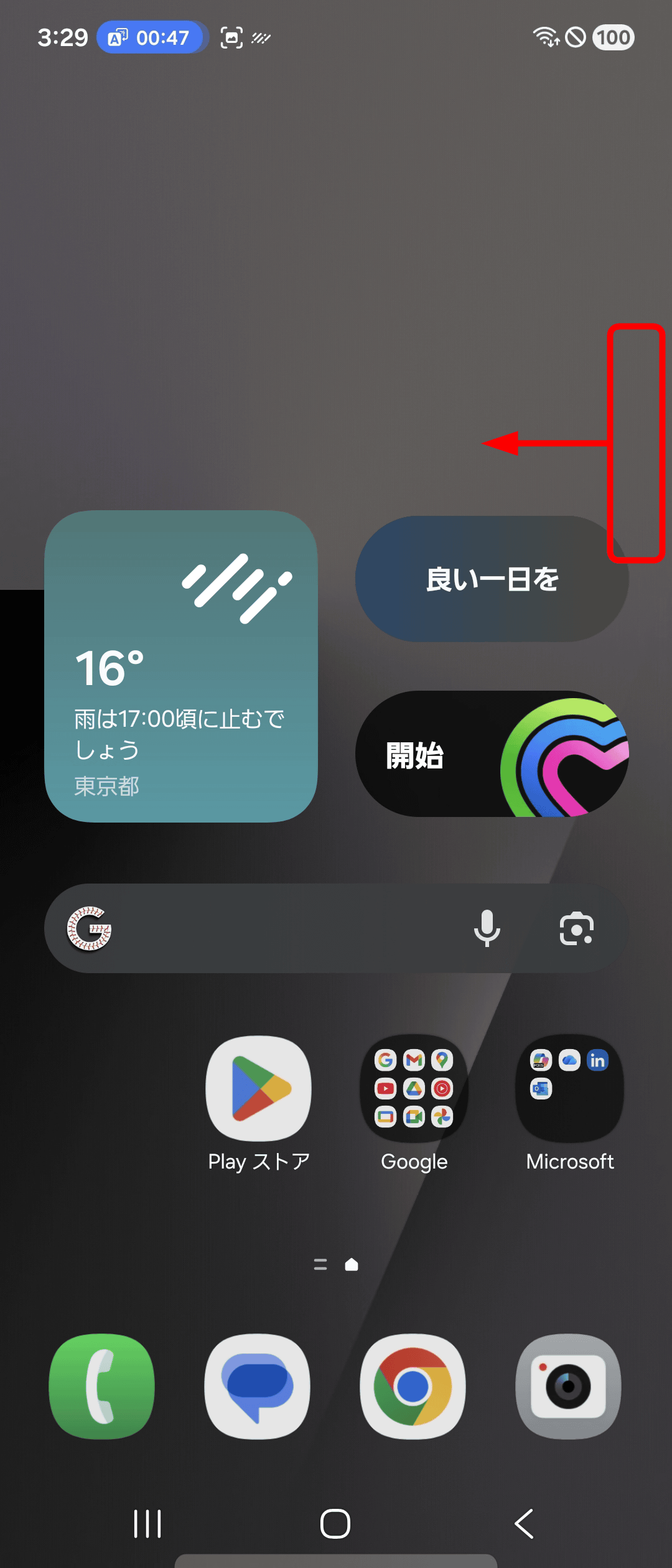Image resolution: width=672 pixels, height=1568 pixels.
Task: Open the Play ストア app
Action: pos(258,1089)
